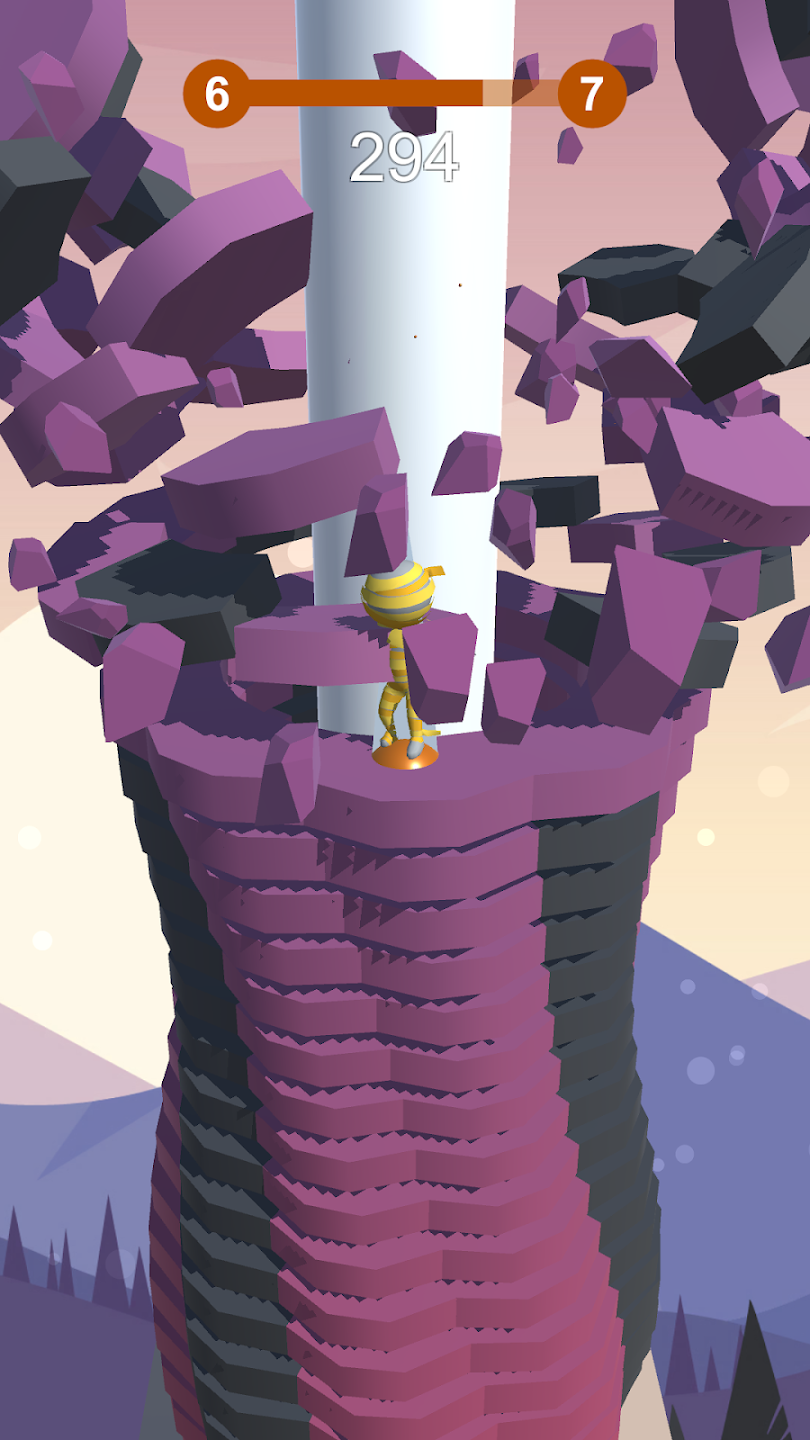Tap the tower to smash downward
Viewport: 810px width, 1440px height.
405,1000
